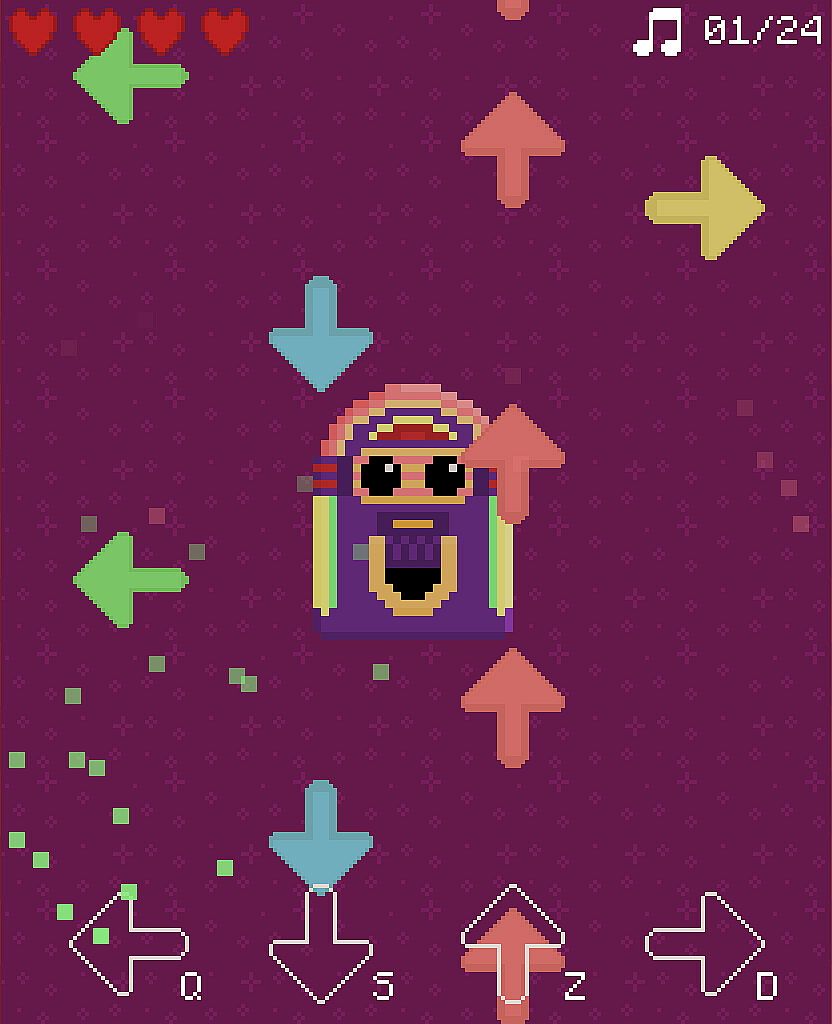
Task: Hit the left arrow target labeled Q
Action: 128,943
